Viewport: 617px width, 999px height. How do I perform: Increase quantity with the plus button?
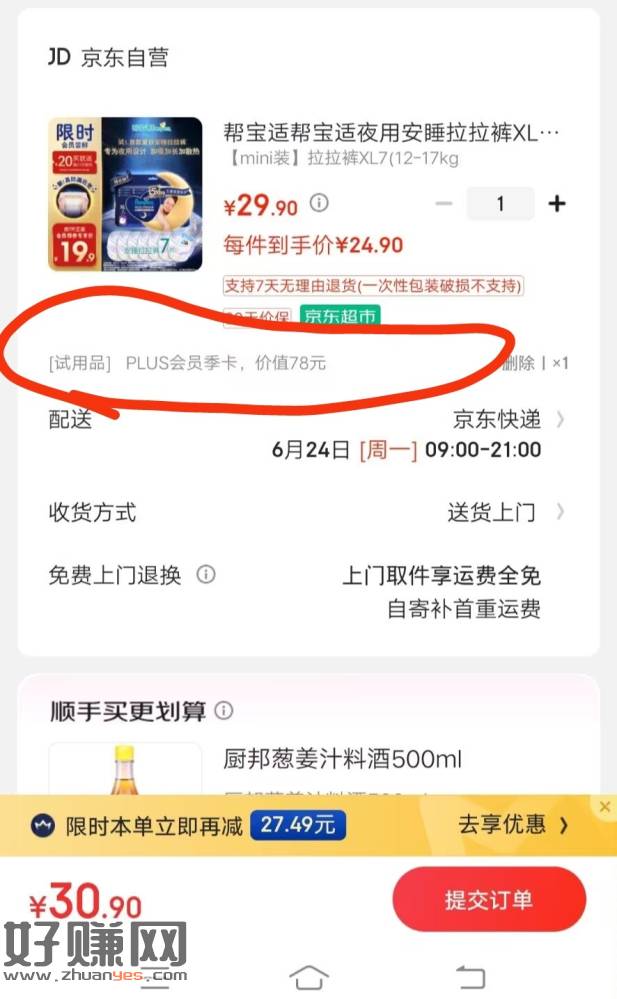pos(557,204)
